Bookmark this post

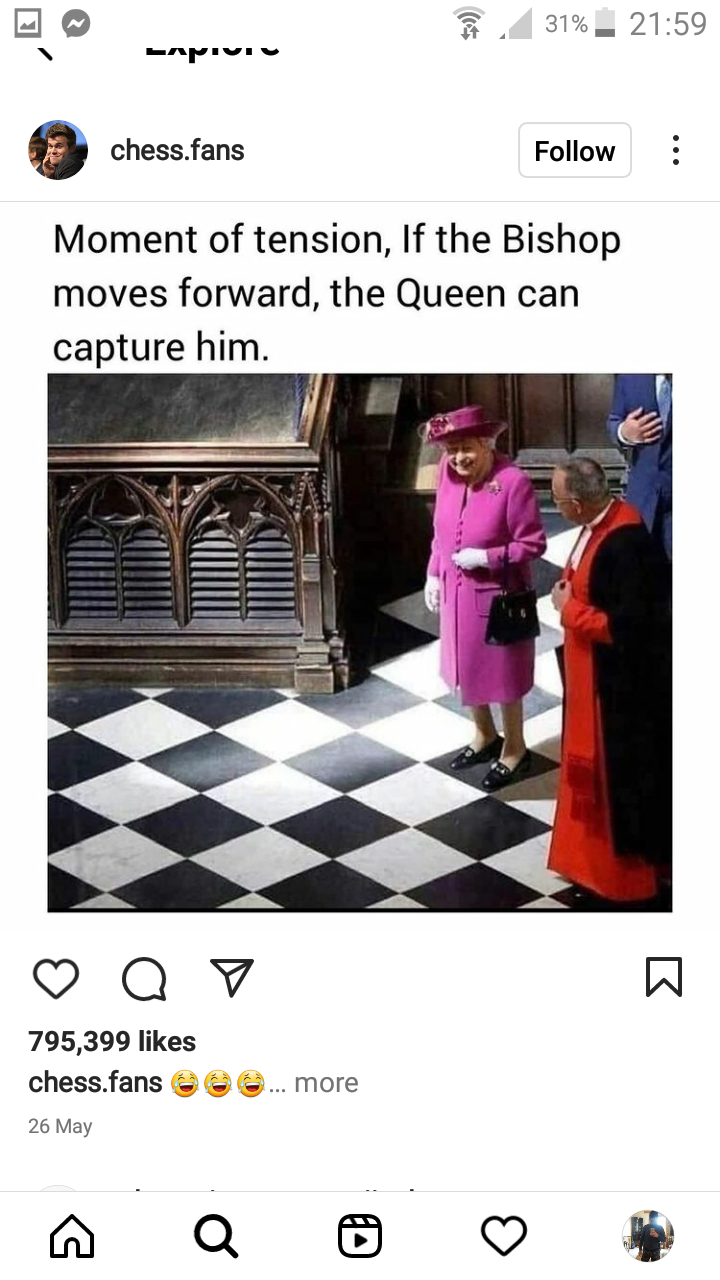(x=664, y=977)
